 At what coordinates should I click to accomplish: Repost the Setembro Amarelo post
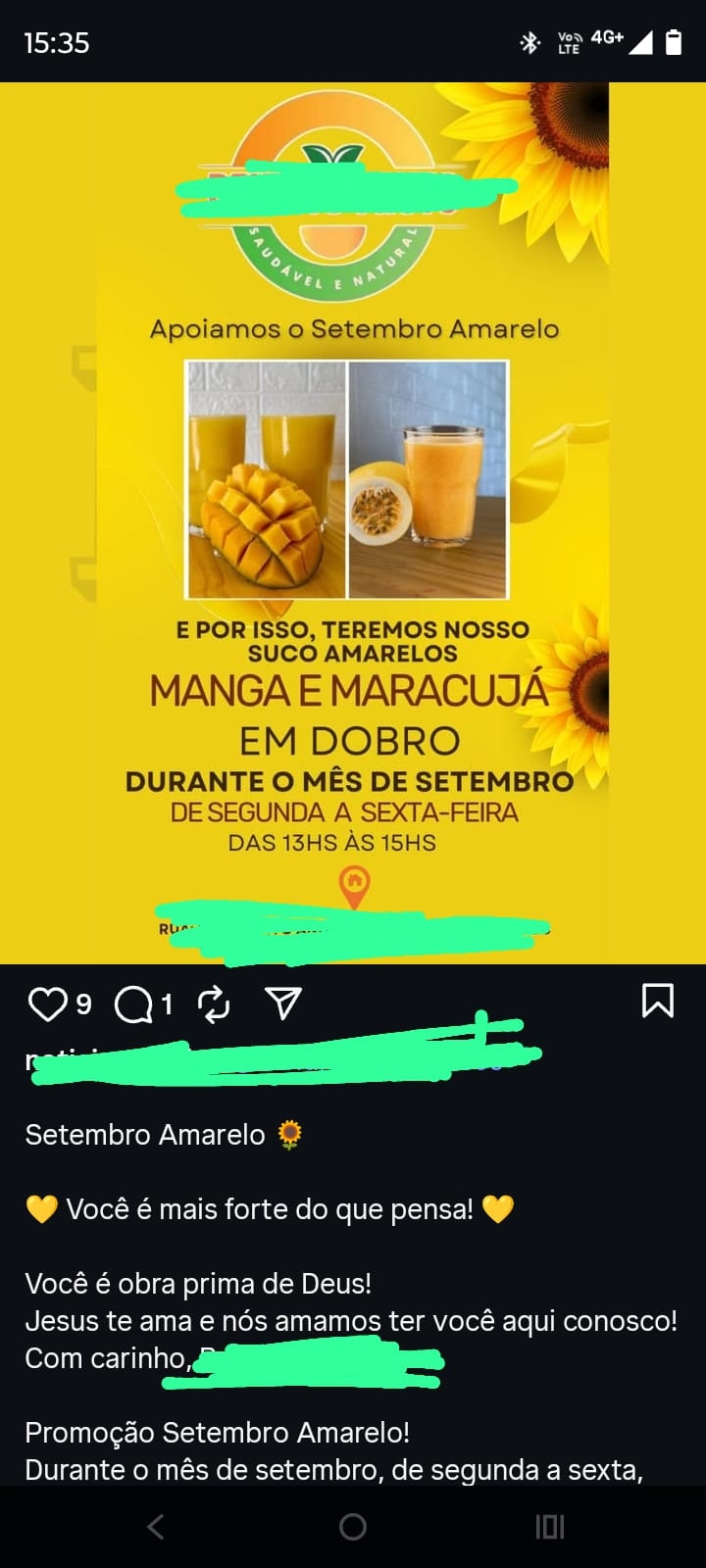click(x=214, y=1004)
